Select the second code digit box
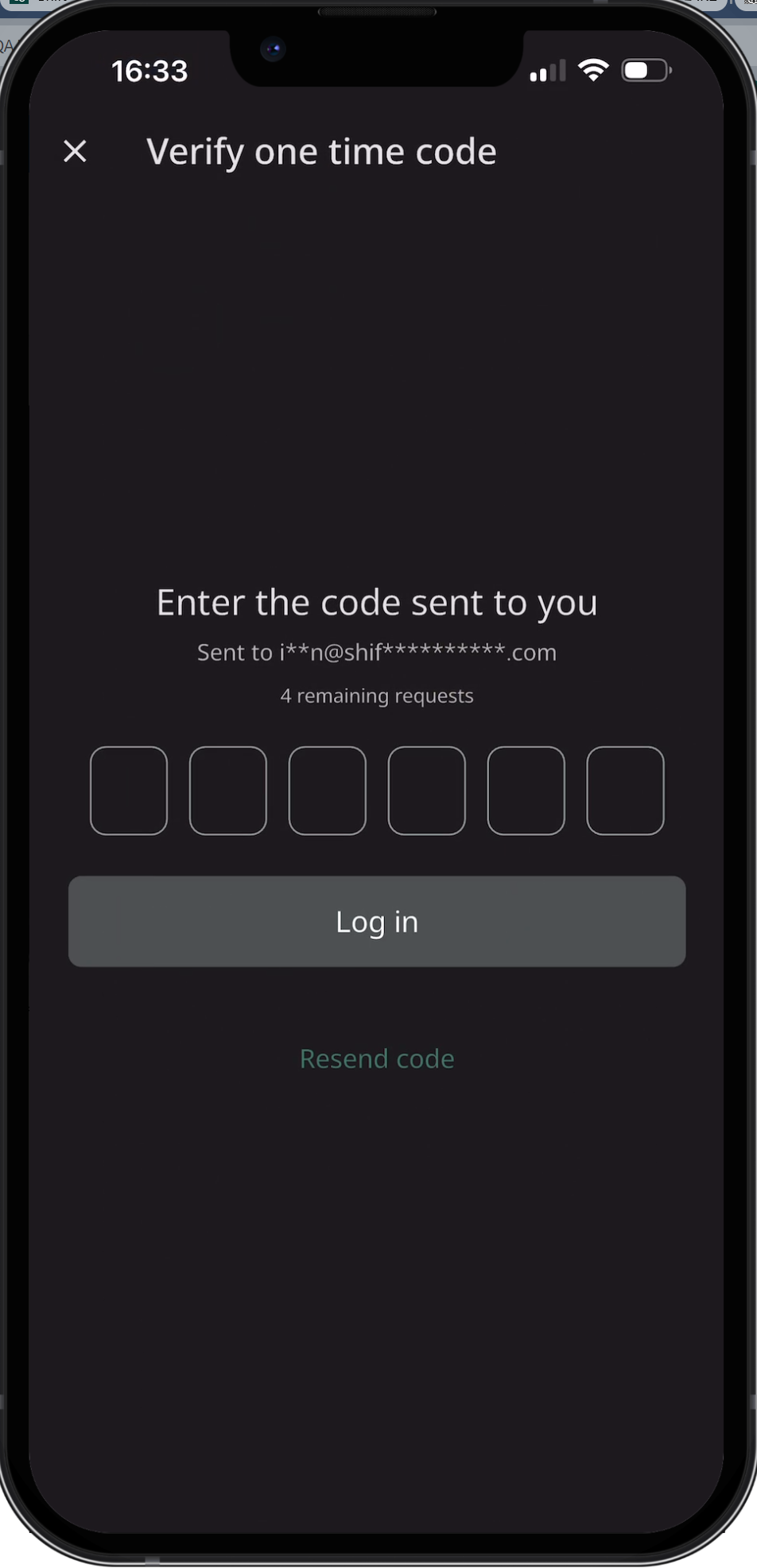The image size is (757, 1568). (x=228, y=790)
